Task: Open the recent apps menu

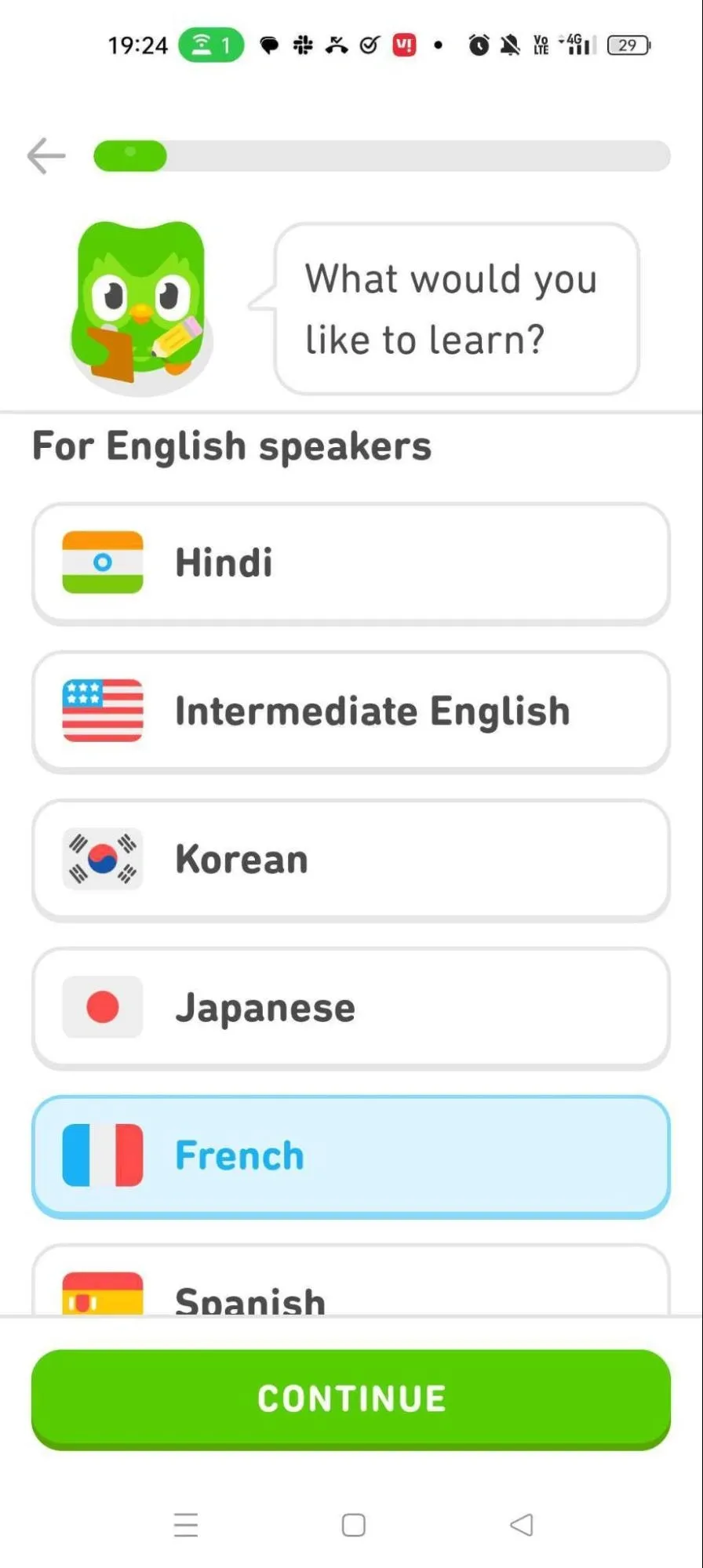Action: coord(186,1525)
